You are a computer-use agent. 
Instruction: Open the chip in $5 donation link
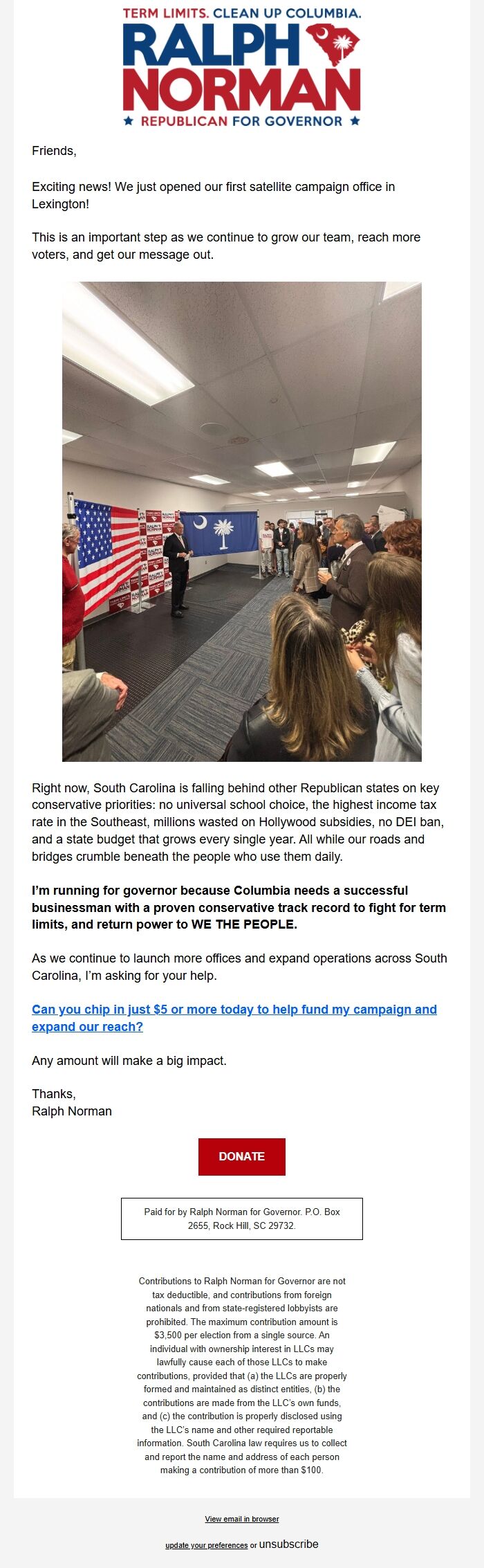pyautogui.click(x=234, y=1009)
